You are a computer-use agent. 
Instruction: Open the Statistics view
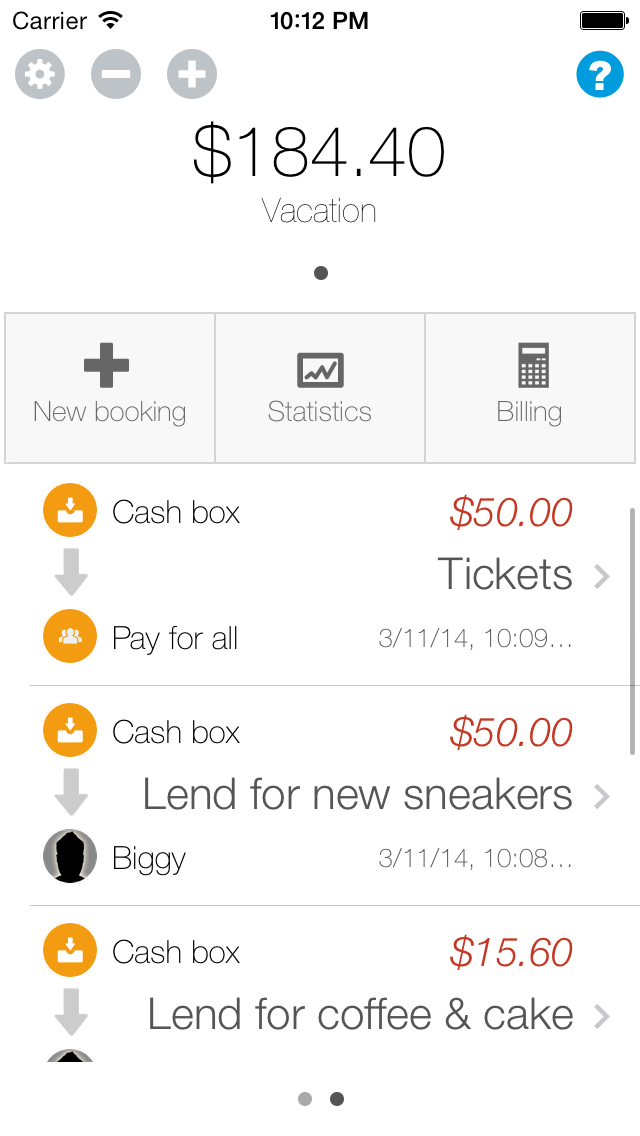pos(320,388)
